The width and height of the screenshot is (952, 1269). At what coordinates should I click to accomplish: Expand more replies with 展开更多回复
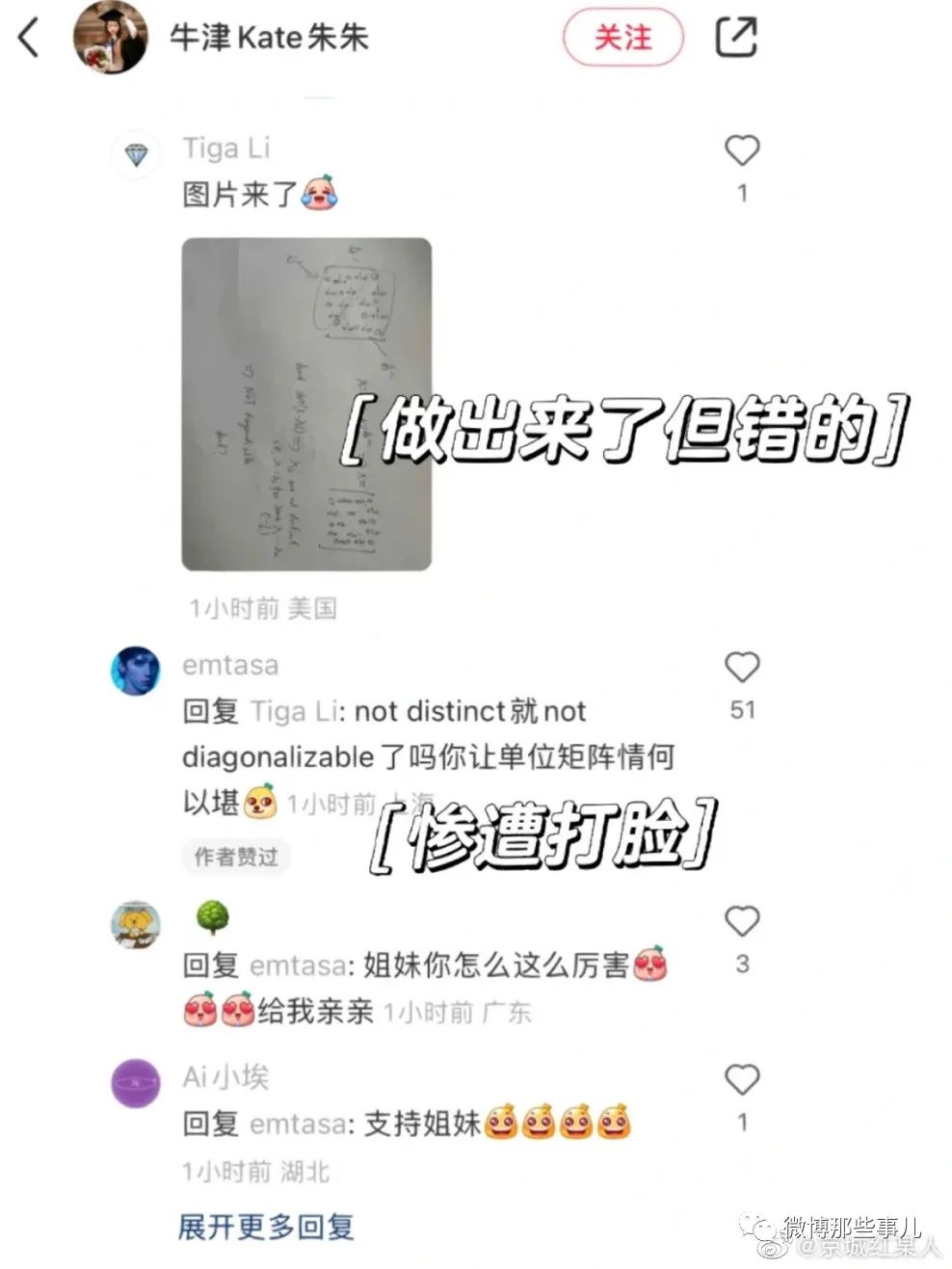[x=266, y=1227]
